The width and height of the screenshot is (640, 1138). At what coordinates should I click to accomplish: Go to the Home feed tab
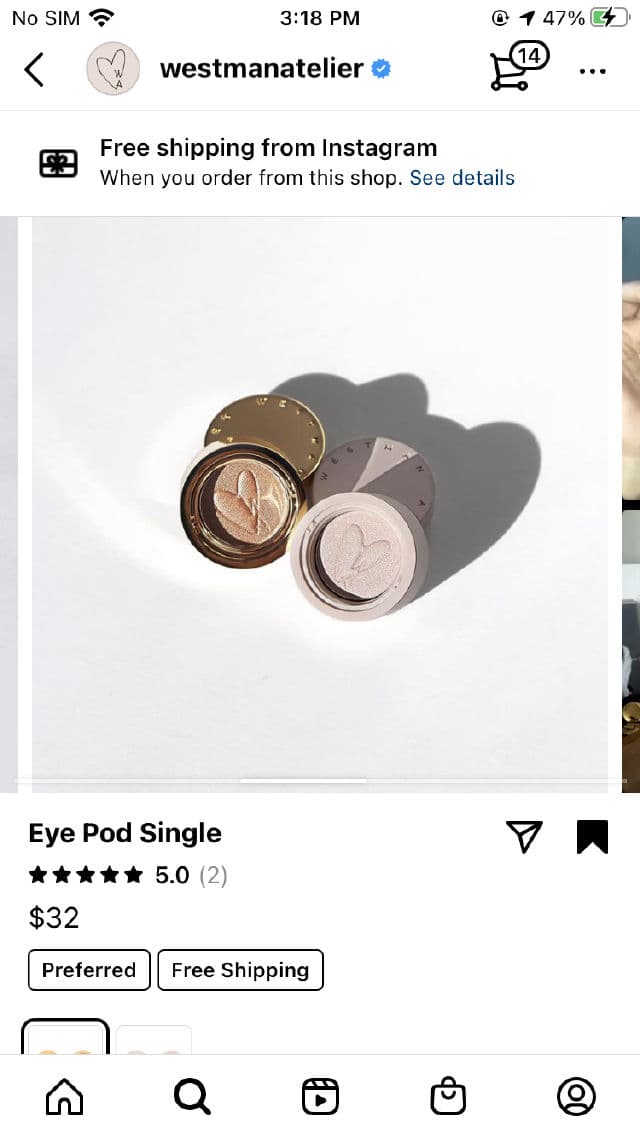[65, 1096]
